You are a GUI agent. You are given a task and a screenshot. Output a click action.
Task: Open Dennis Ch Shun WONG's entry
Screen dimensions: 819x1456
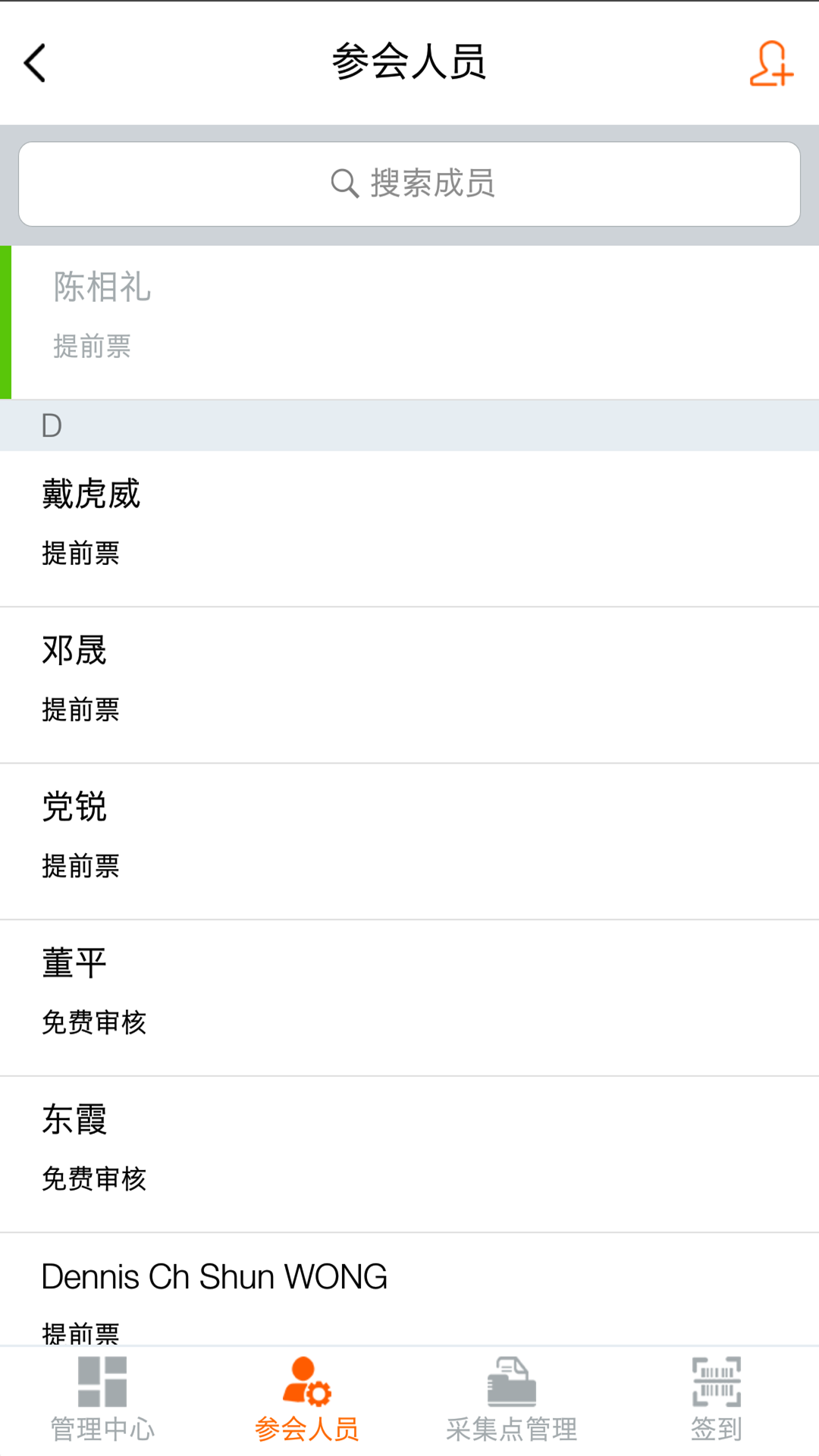409,1289
